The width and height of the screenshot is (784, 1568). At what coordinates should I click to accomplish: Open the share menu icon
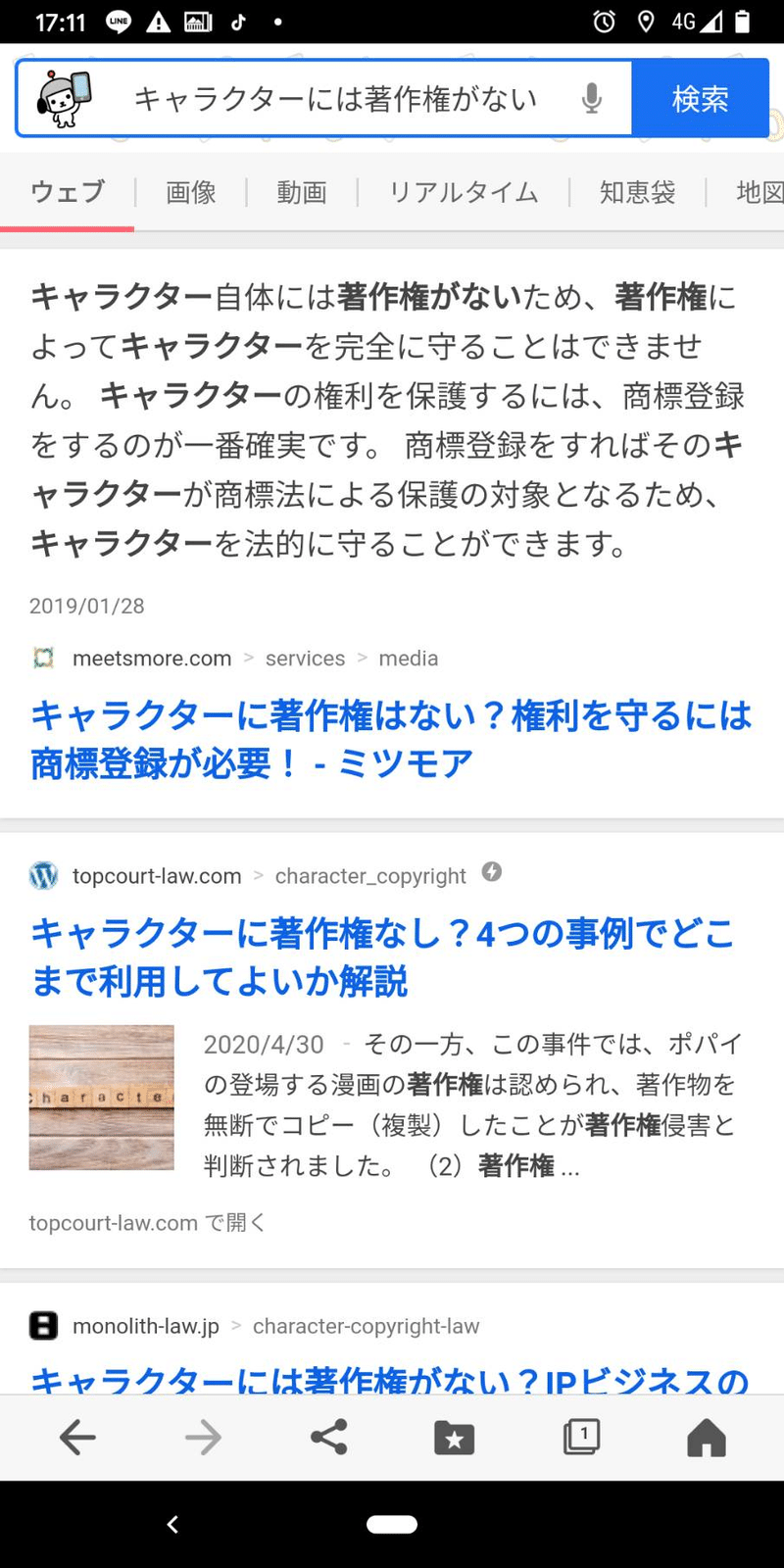point(328,1438)
